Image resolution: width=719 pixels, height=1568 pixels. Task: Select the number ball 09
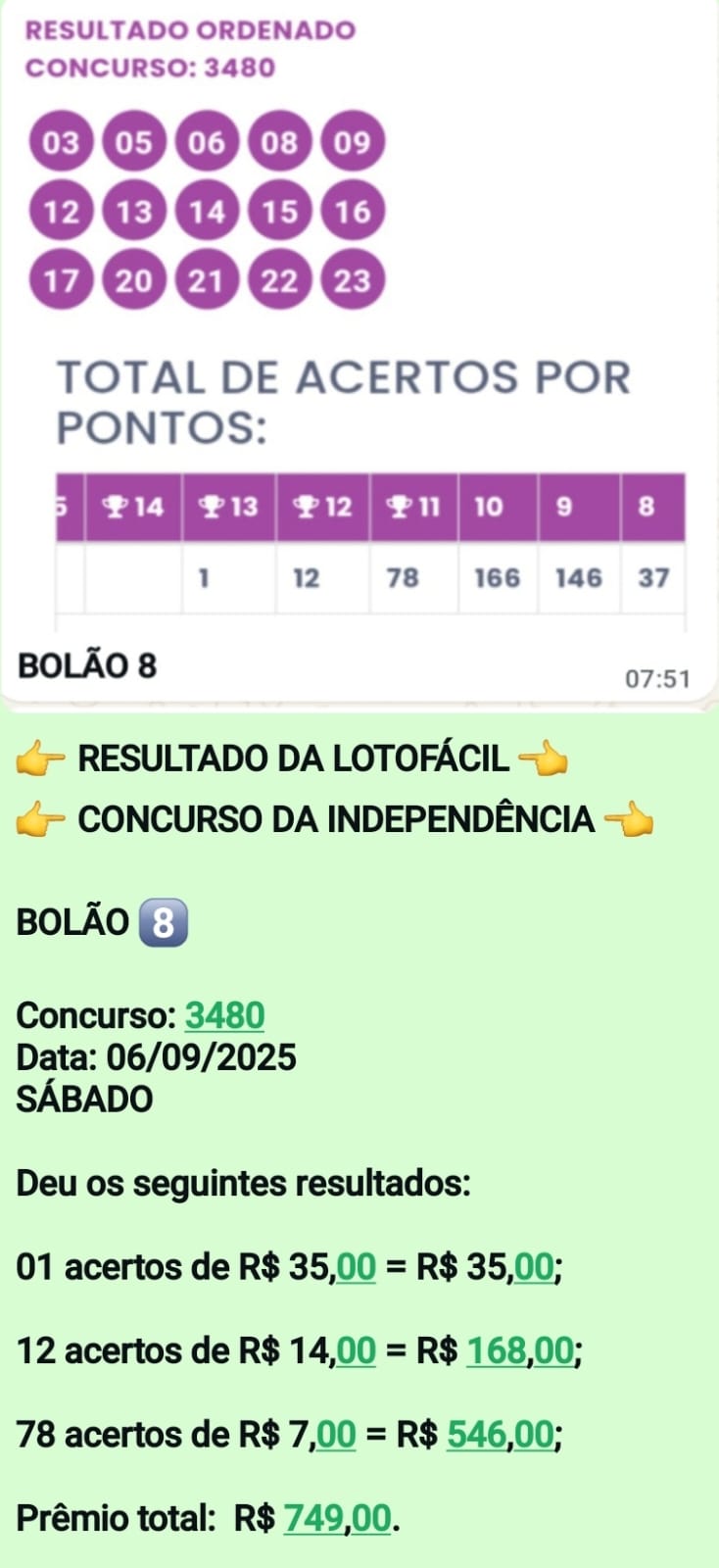pos(353,144)
